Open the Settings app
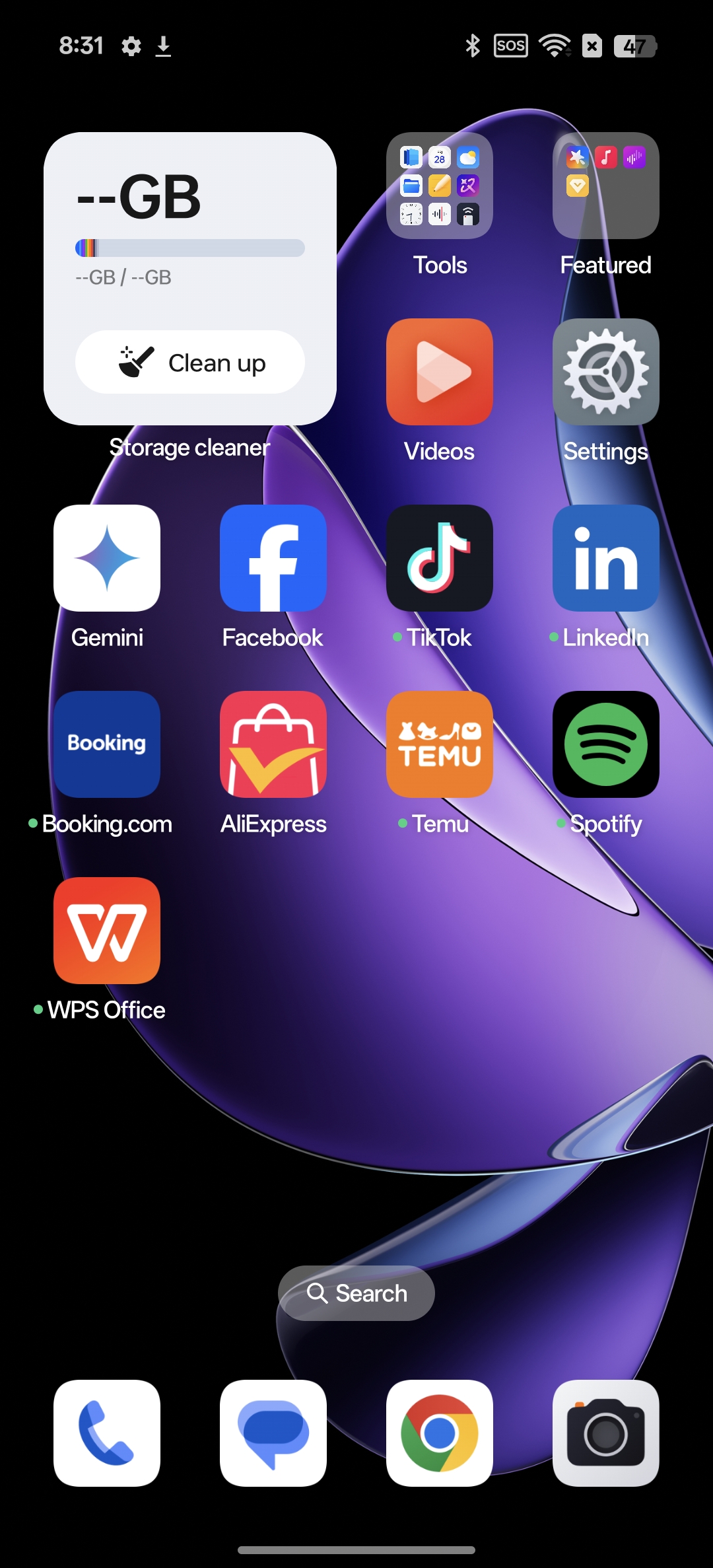The image size is (713, 1568). pyautogui.click(x=606, y=372)
